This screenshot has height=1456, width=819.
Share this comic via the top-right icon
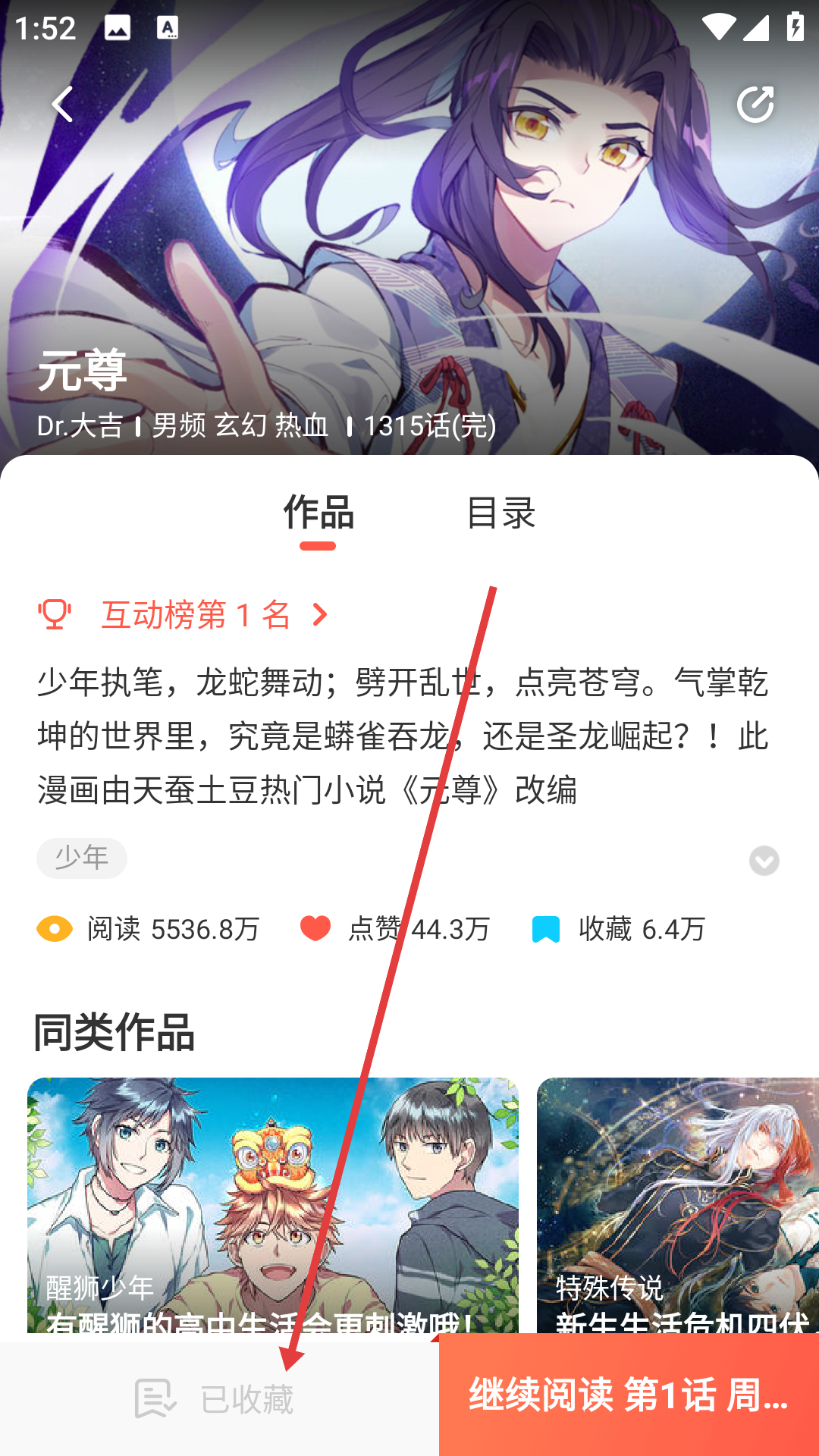pyautogui.click(x=755, y=105)
